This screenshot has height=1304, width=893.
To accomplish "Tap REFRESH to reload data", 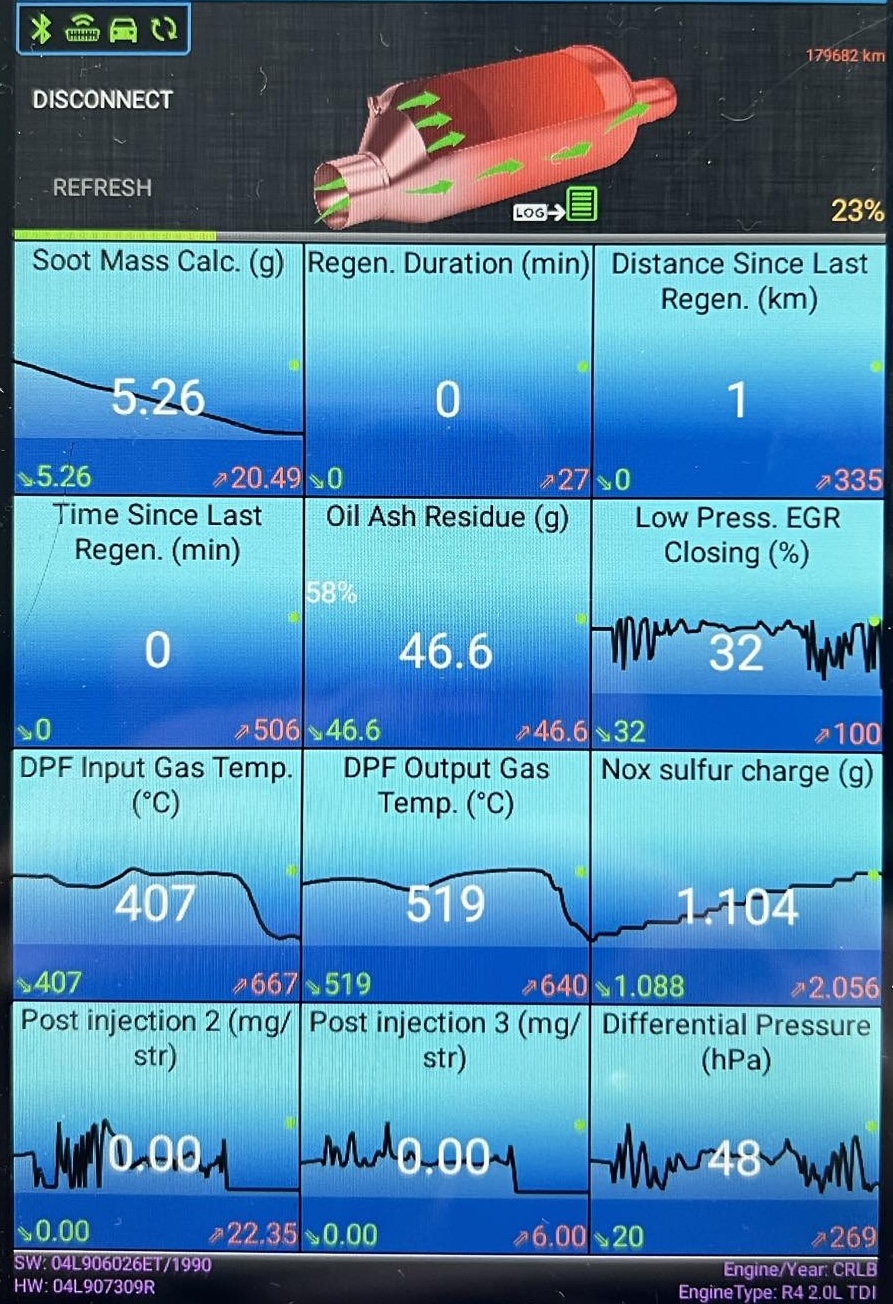I will (103, 187).
